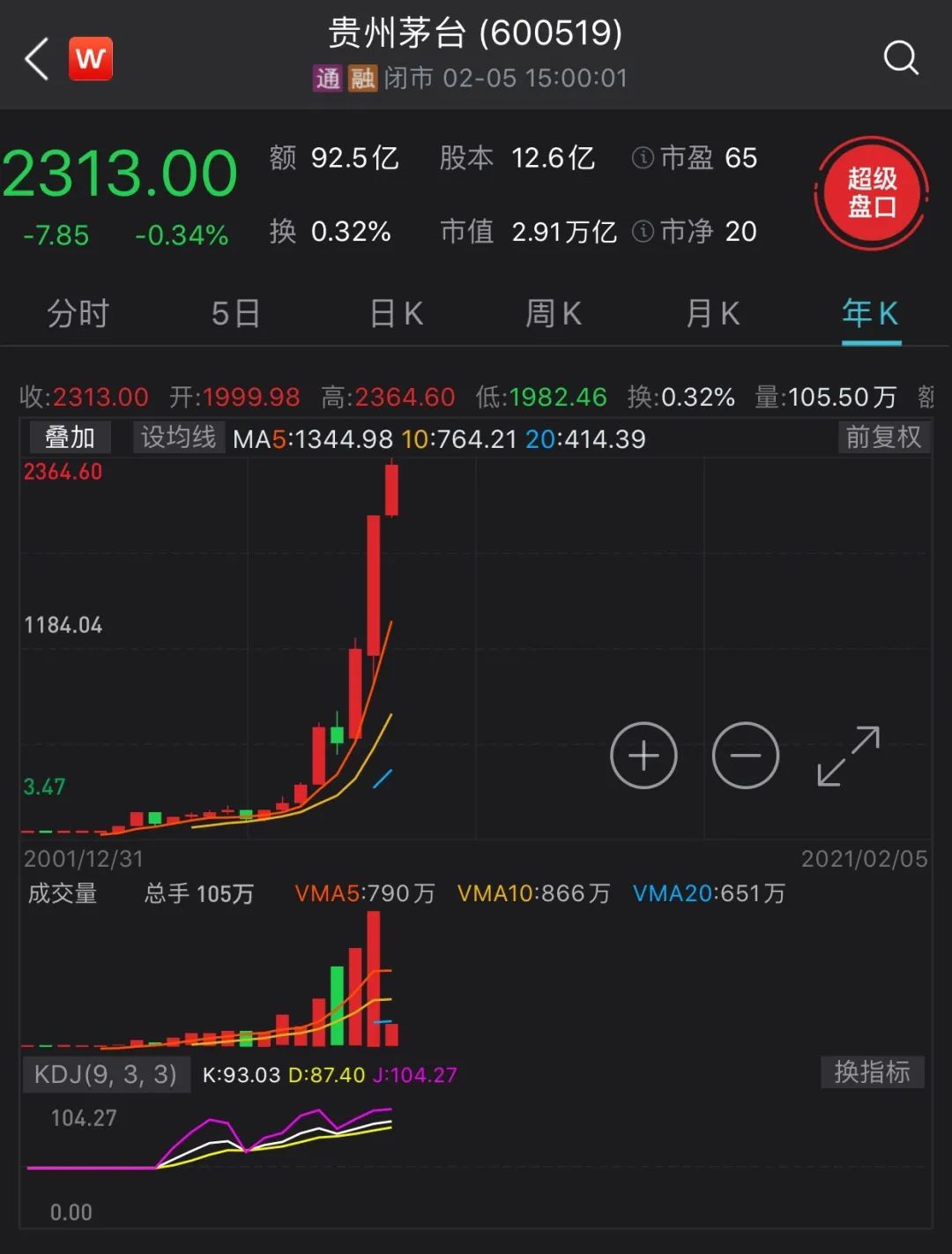Screen dimensions: 952x1254
Task: Zoom out the K-line chart
Action: click(746, 756)
